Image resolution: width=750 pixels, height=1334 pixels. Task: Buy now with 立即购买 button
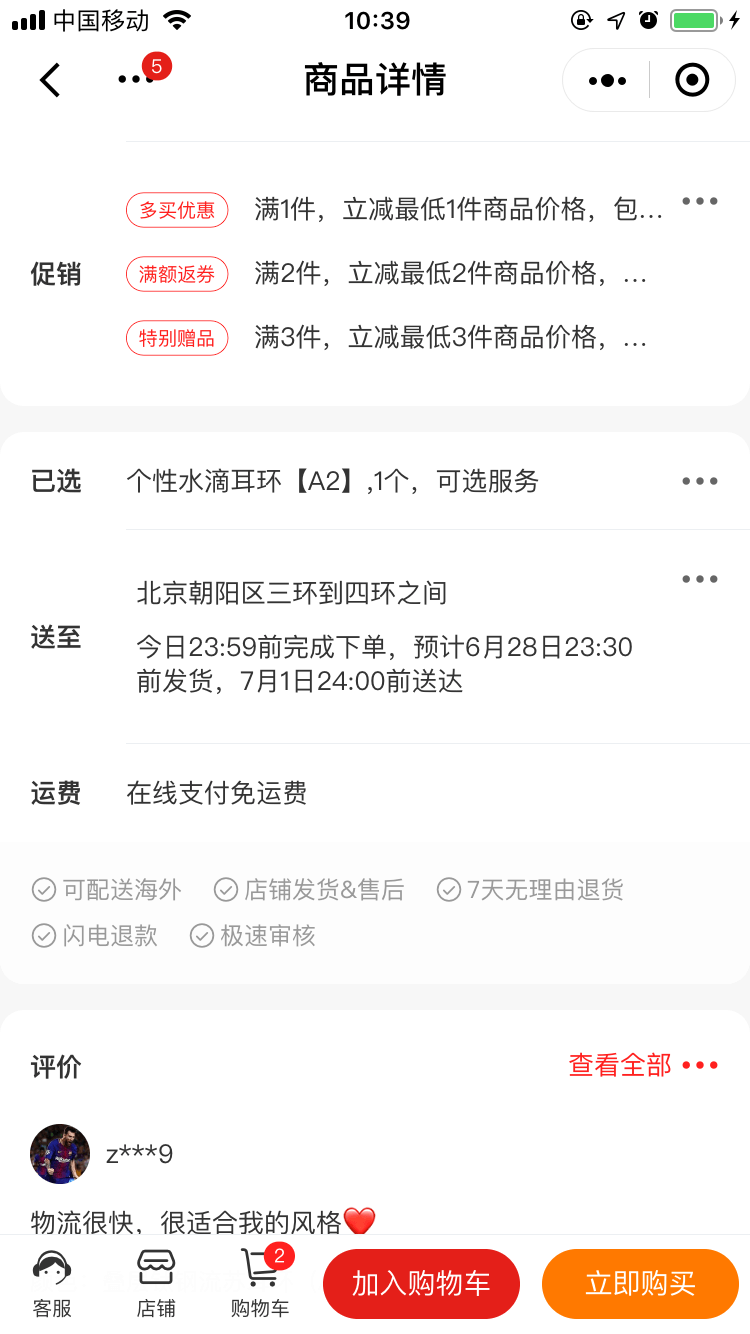tap(640, 1284)
